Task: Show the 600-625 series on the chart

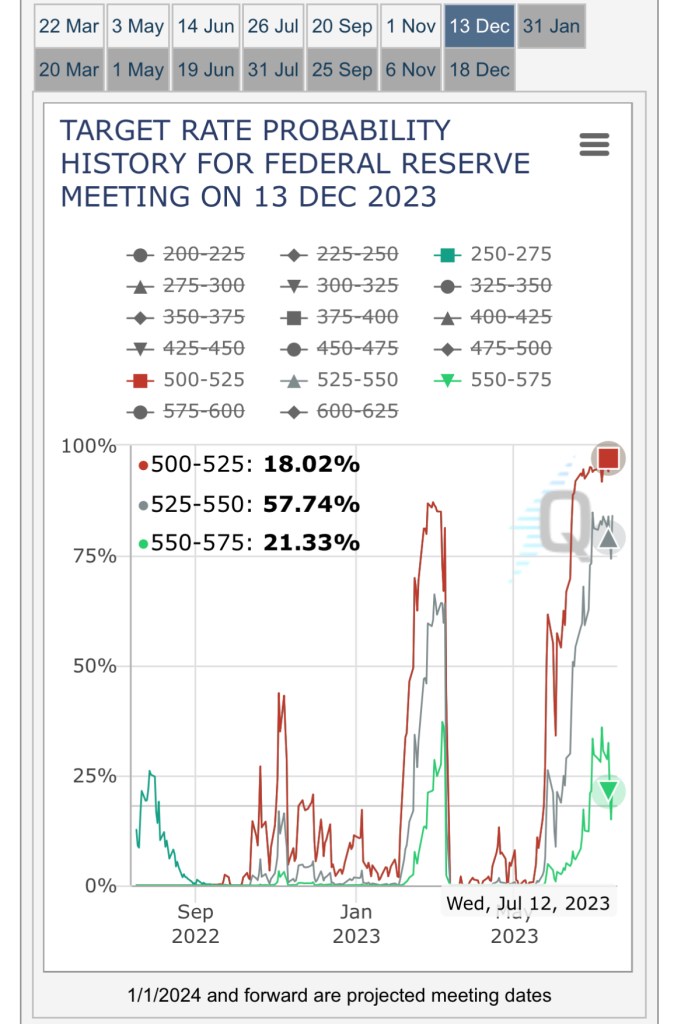Action: point(357,411)
